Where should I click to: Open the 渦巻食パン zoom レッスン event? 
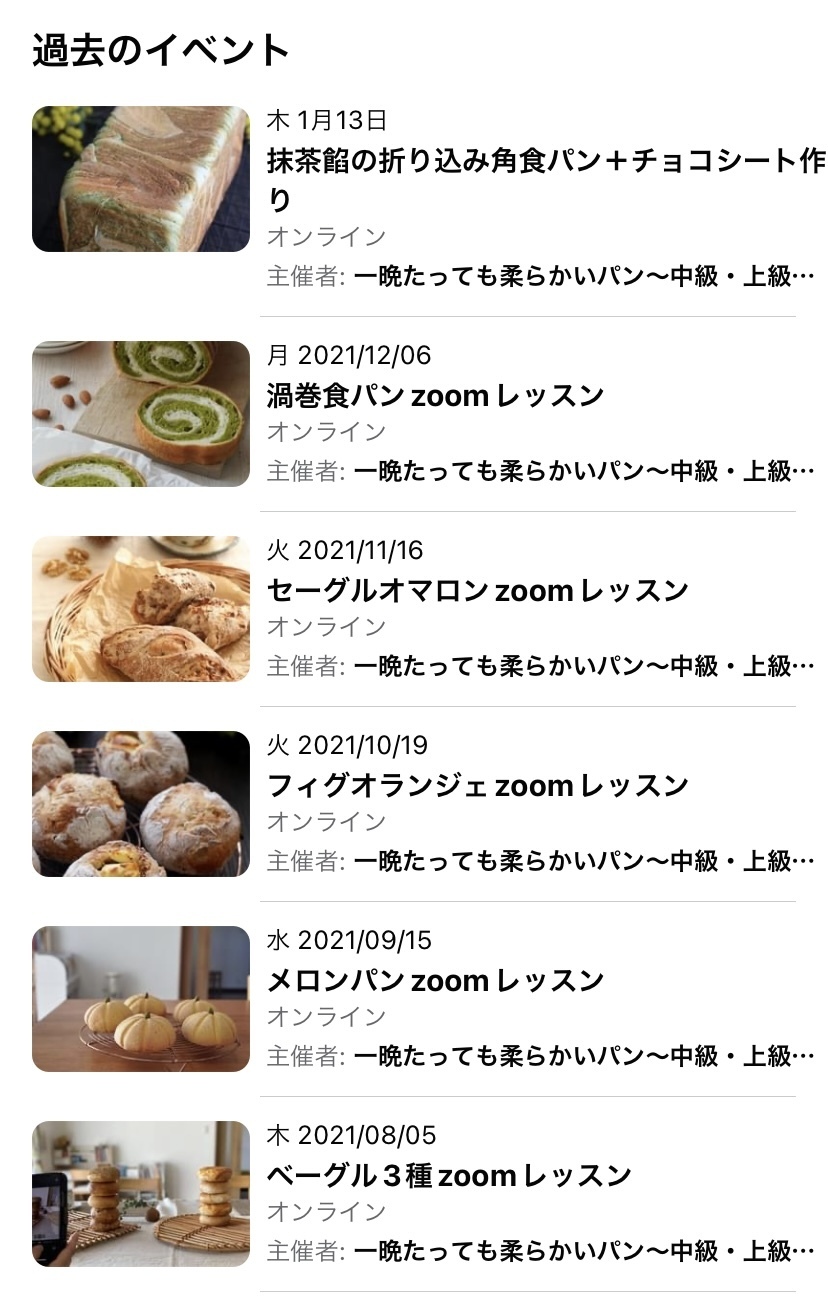436,396
